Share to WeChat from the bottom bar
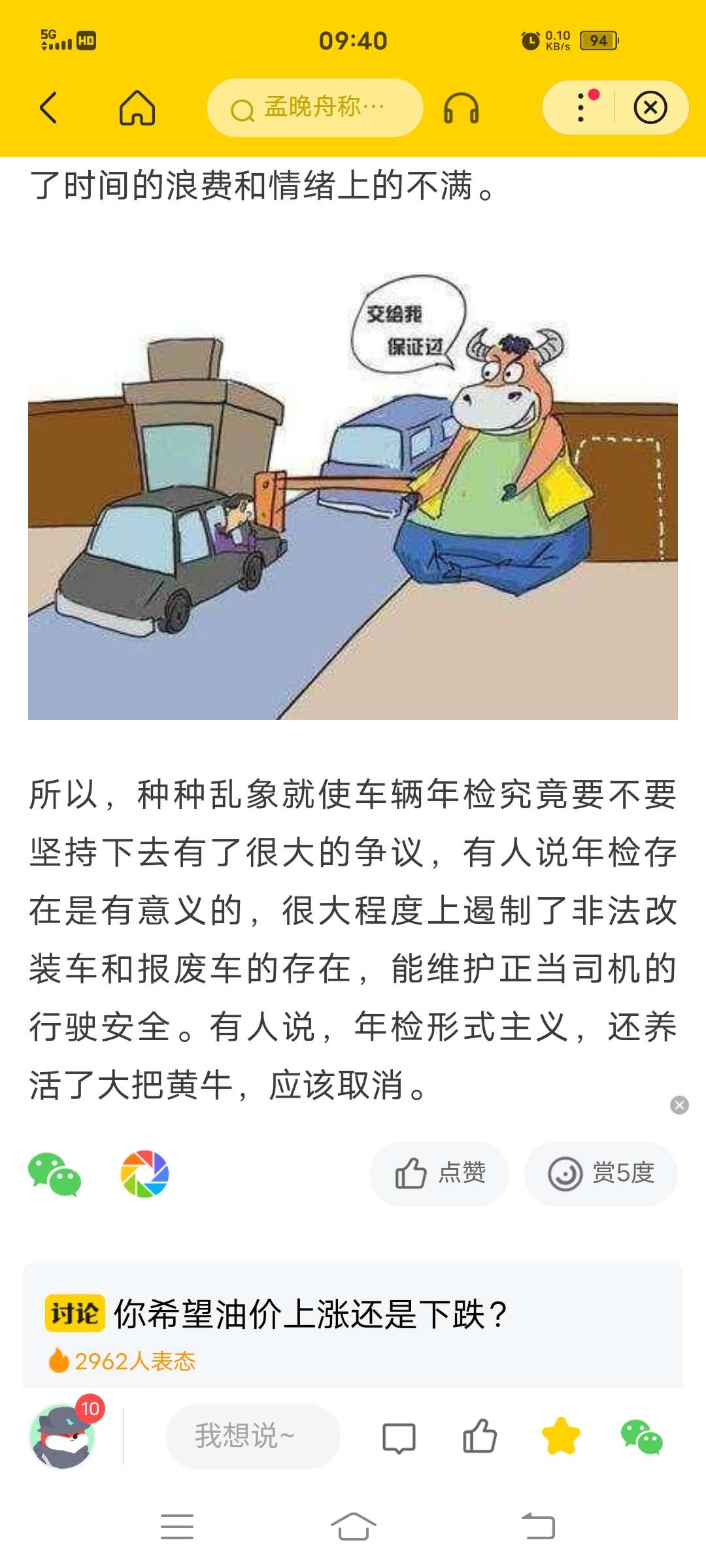Screen dimensions: 706x1568 [641, 1436]
